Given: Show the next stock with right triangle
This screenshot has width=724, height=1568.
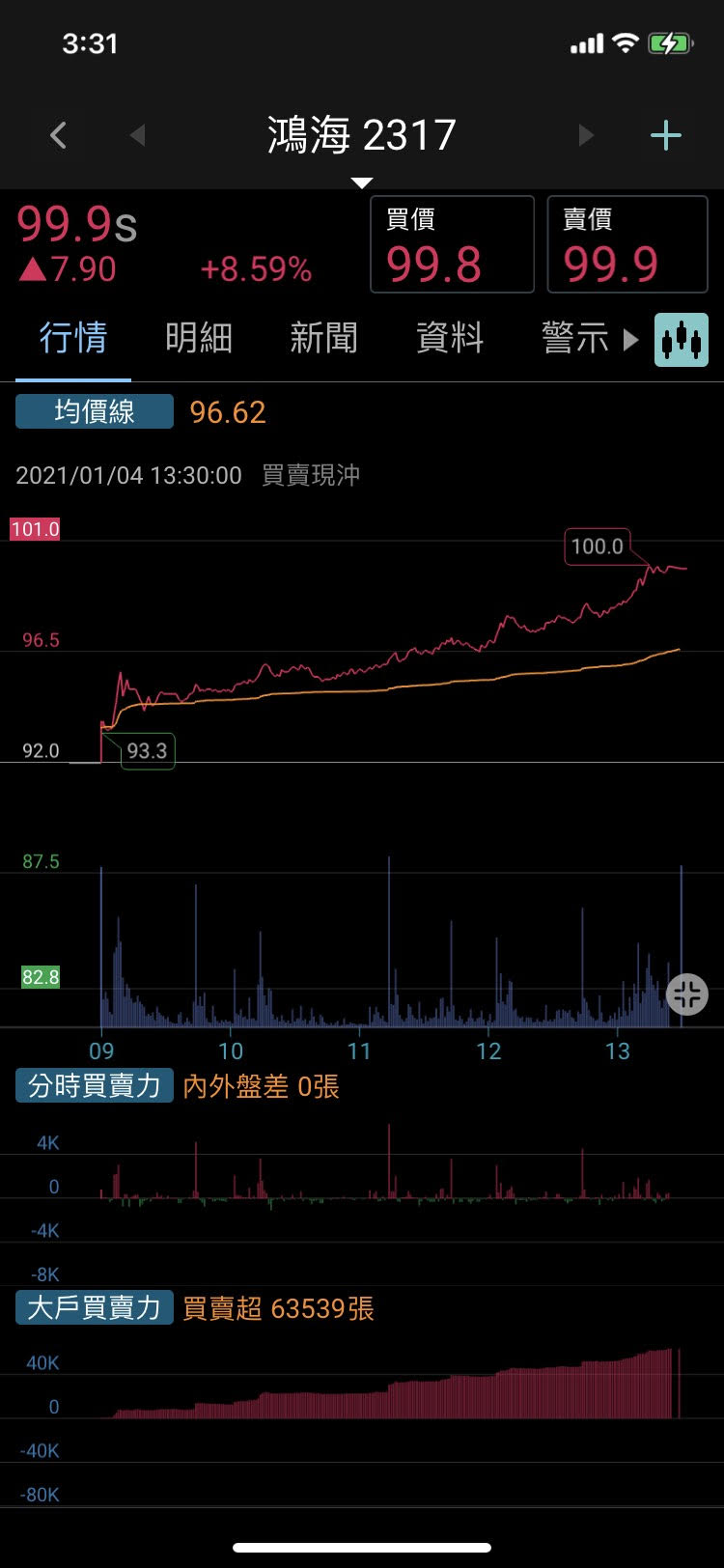Looking at the screenshot, I should click(585, 135).
